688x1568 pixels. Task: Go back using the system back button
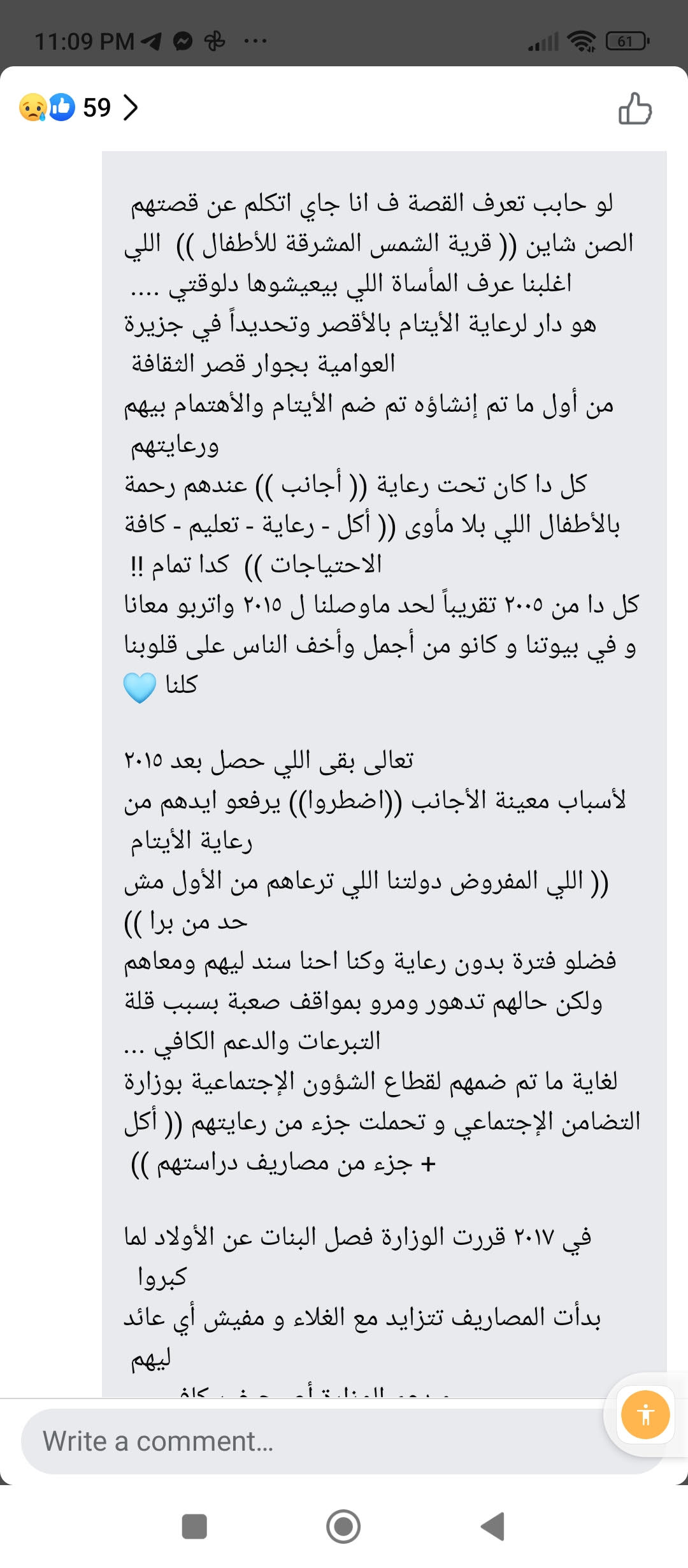tap(493, 1526)
